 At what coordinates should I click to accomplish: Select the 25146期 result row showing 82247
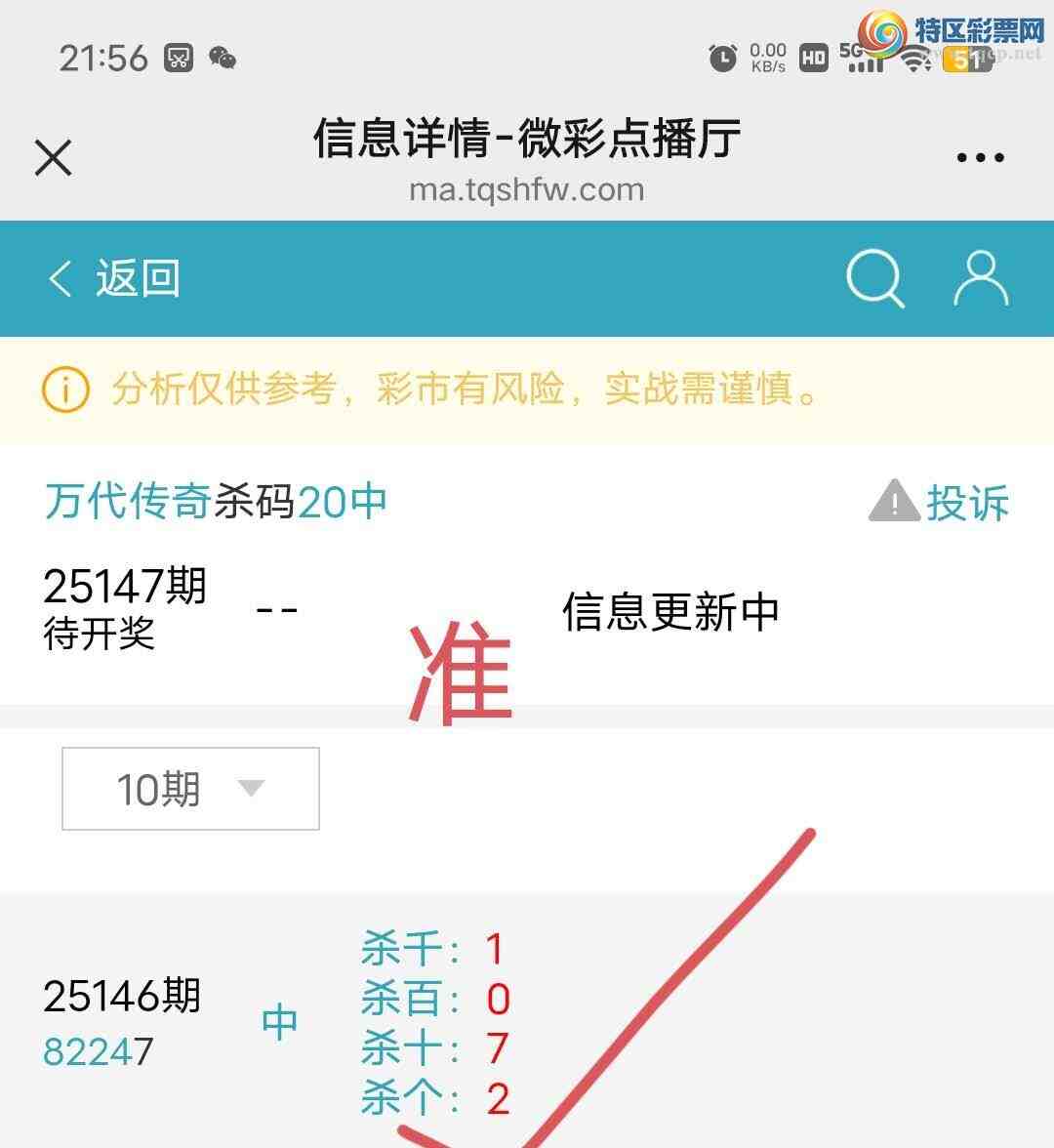(123, 1022)
